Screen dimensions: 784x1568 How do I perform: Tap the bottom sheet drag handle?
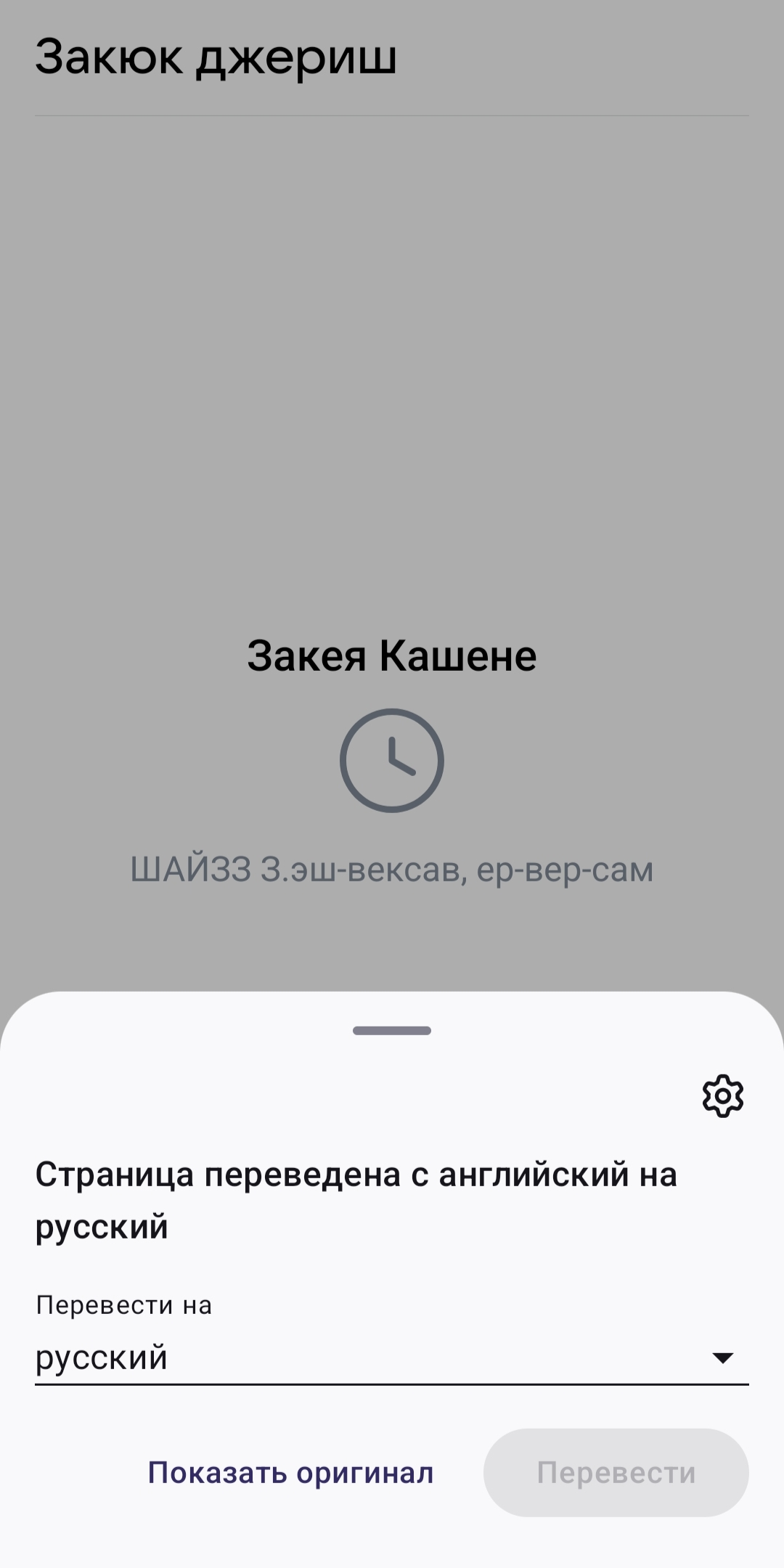pyautogui.click(x=392, y=1031)
